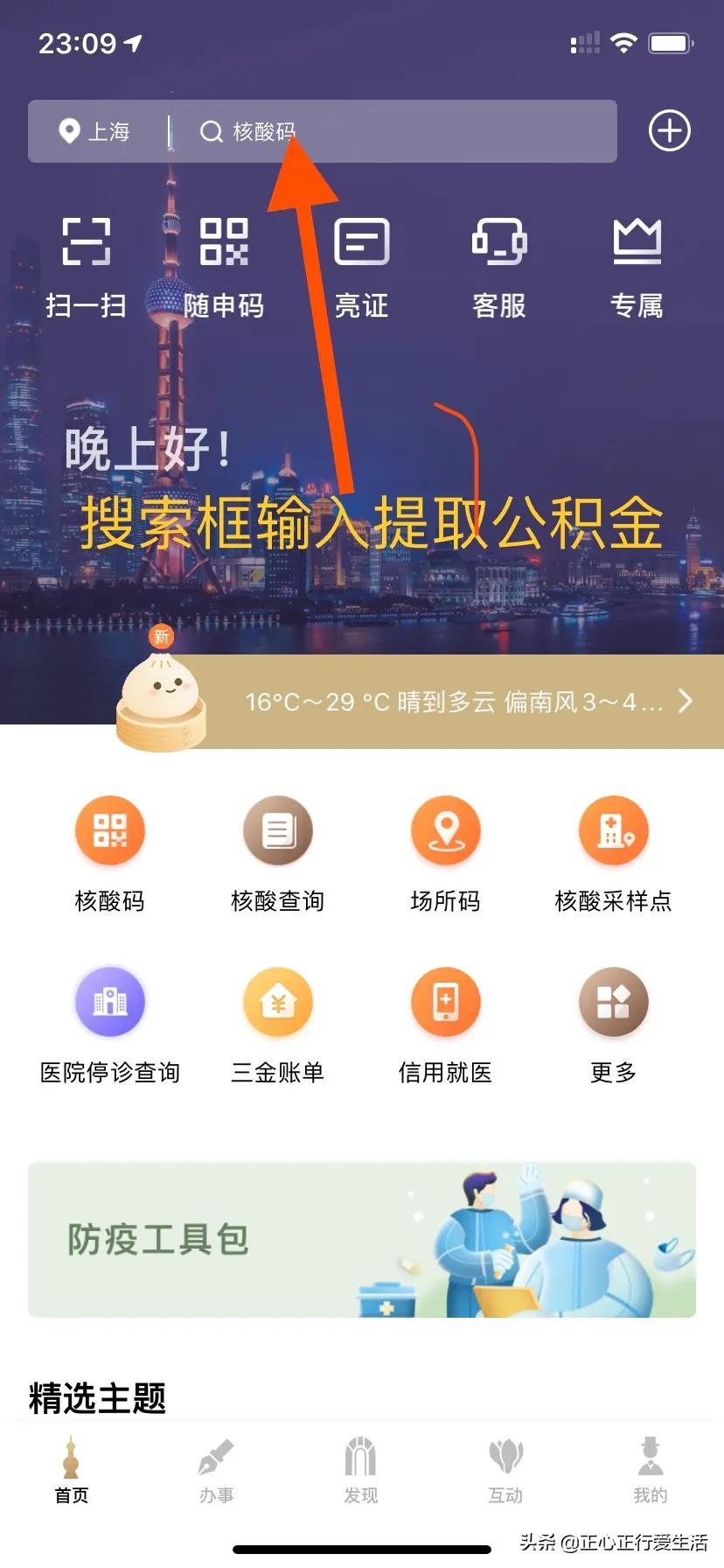Switch to the 我的 tab
Image resolution: width=724 pixels, height=1568 pixels.
point(650,1470)
